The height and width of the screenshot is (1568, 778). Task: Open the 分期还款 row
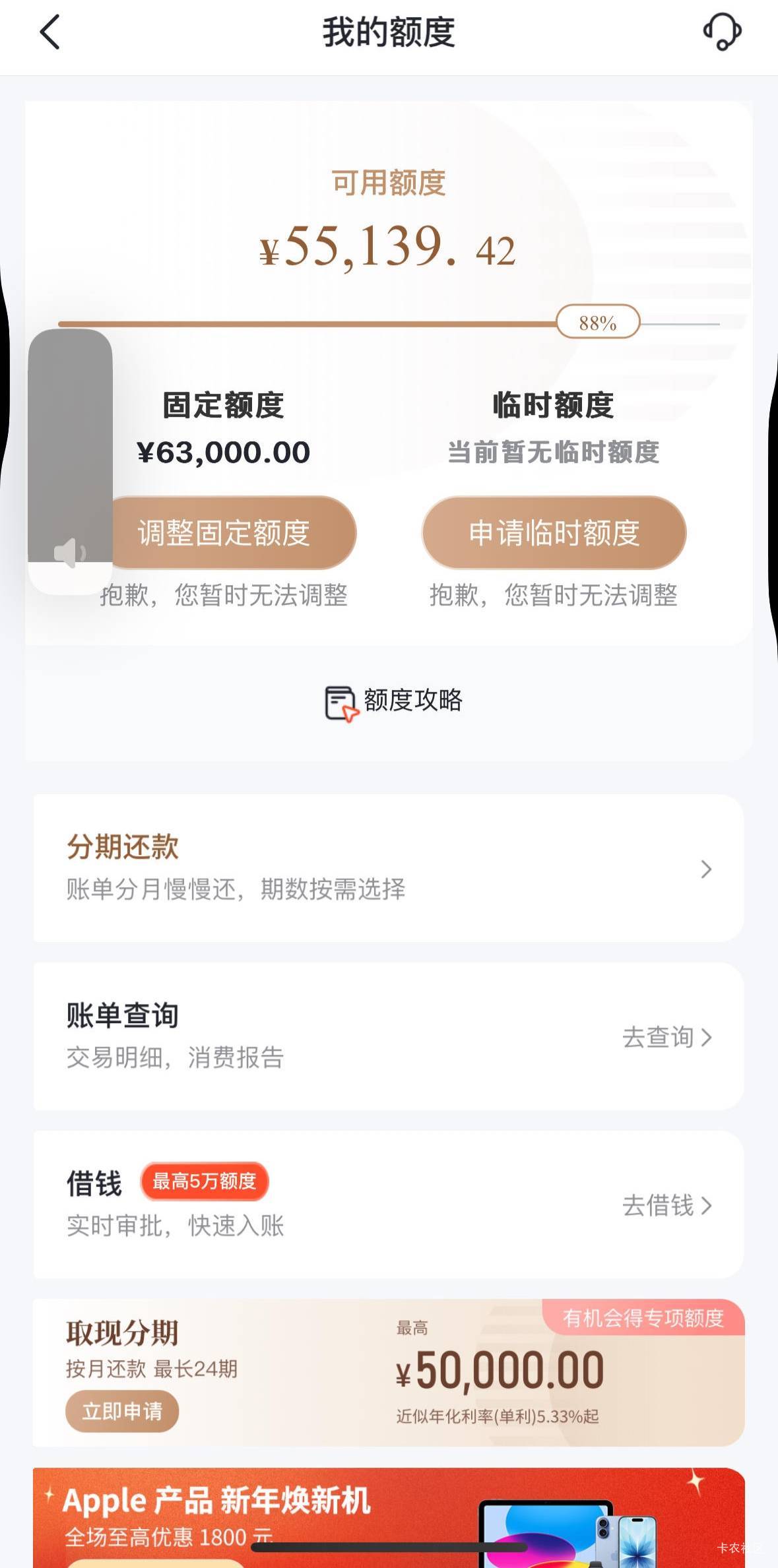(x=388, y=868)
